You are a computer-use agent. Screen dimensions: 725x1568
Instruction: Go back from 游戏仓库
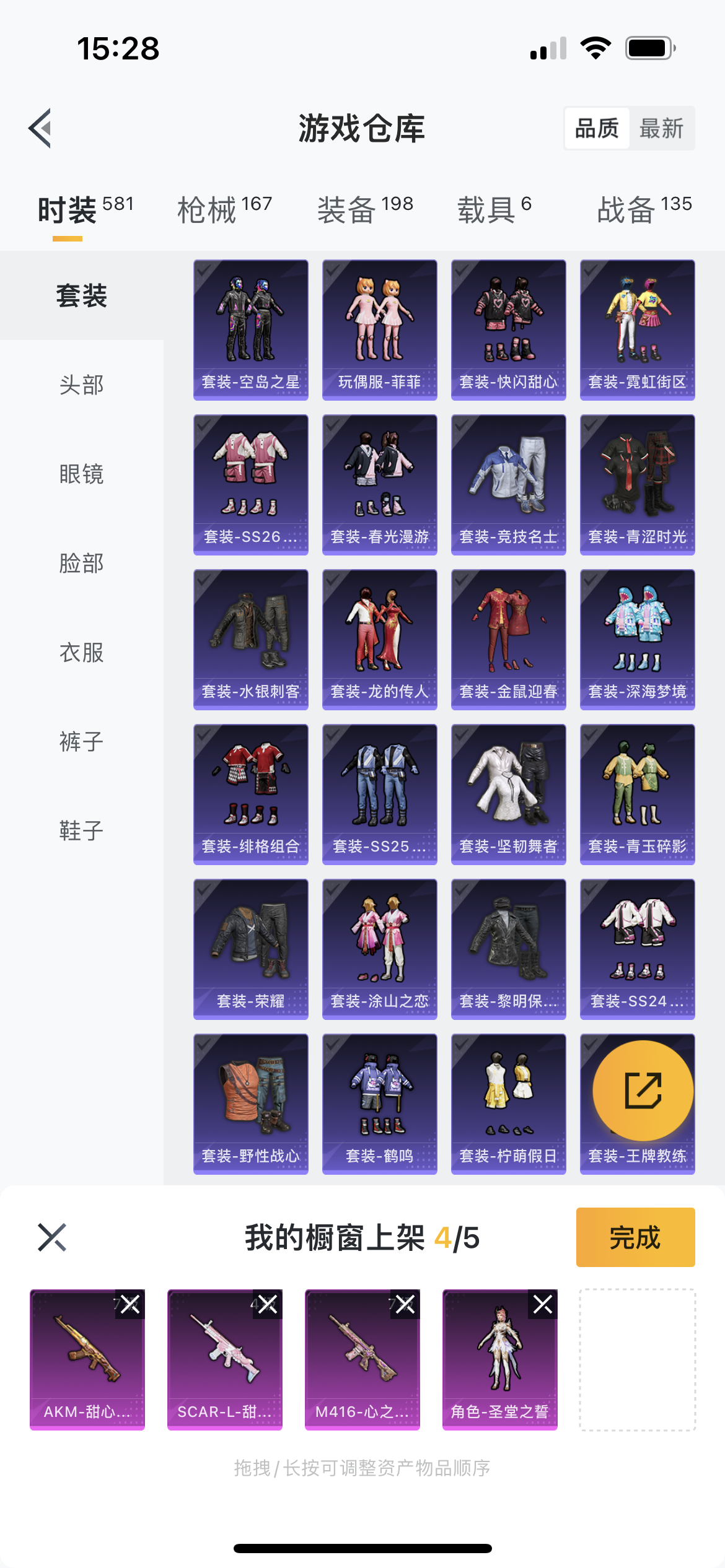click(x=41, y=128)
